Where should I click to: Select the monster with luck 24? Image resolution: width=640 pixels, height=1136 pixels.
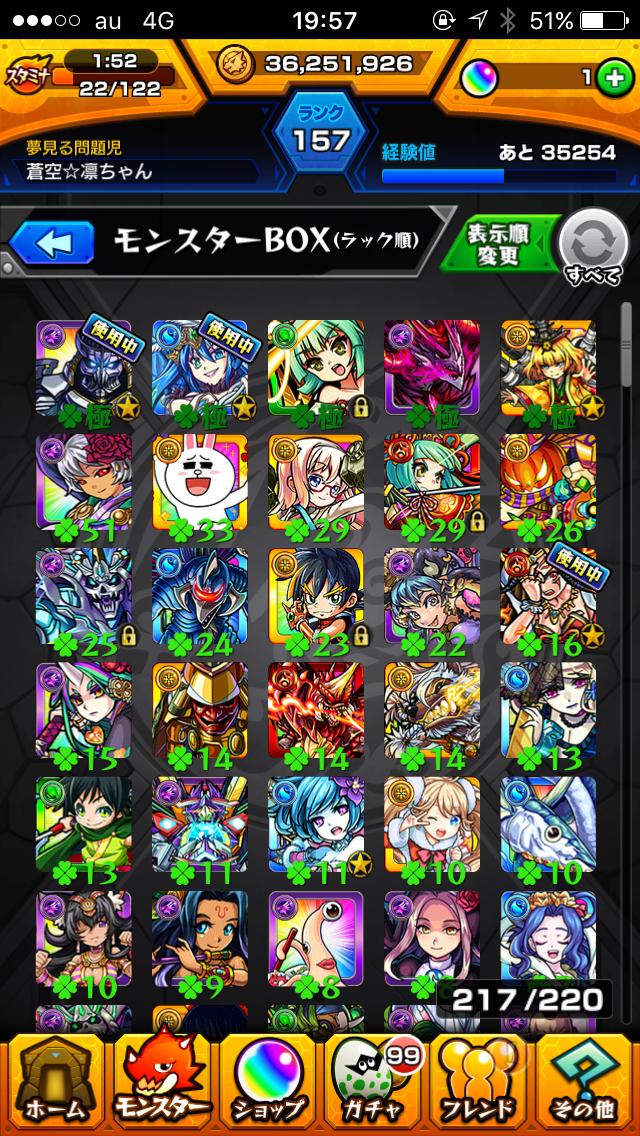click(199, 596)
